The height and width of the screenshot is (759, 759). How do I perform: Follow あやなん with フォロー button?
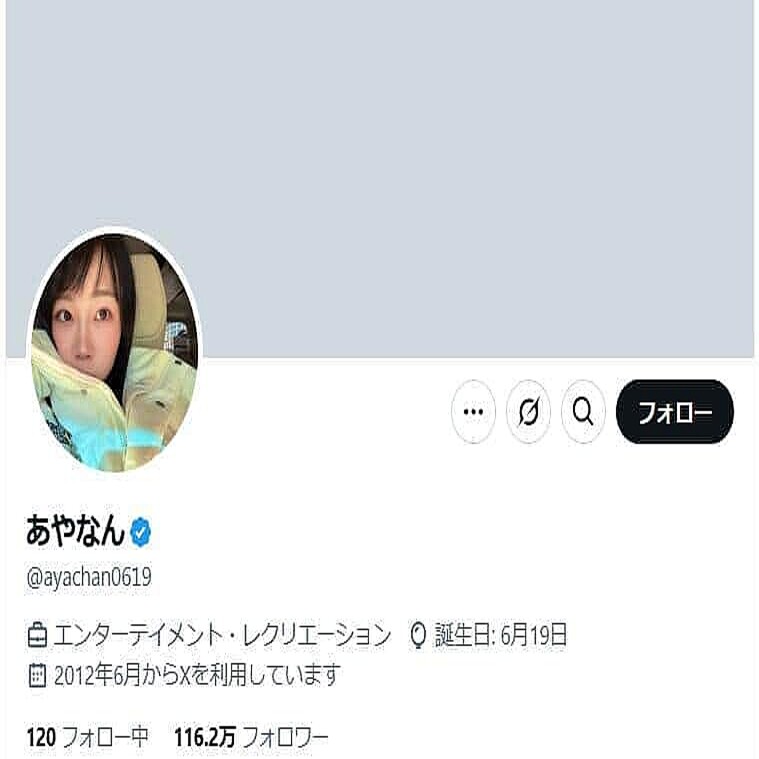pos(675,411)
